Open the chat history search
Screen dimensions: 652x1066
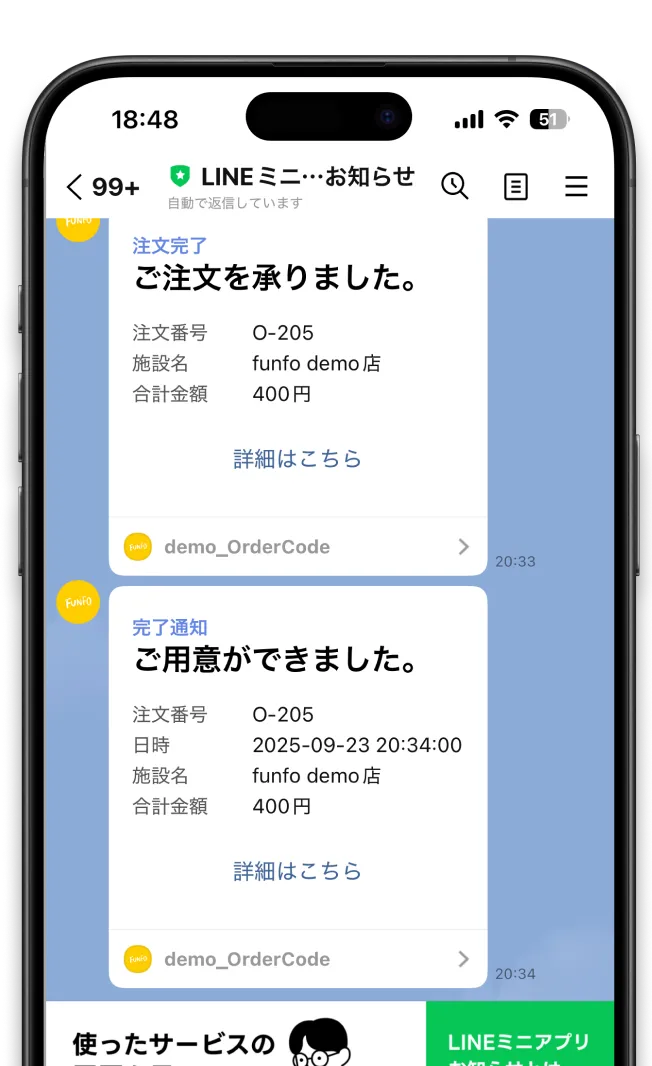click(455, 186)
